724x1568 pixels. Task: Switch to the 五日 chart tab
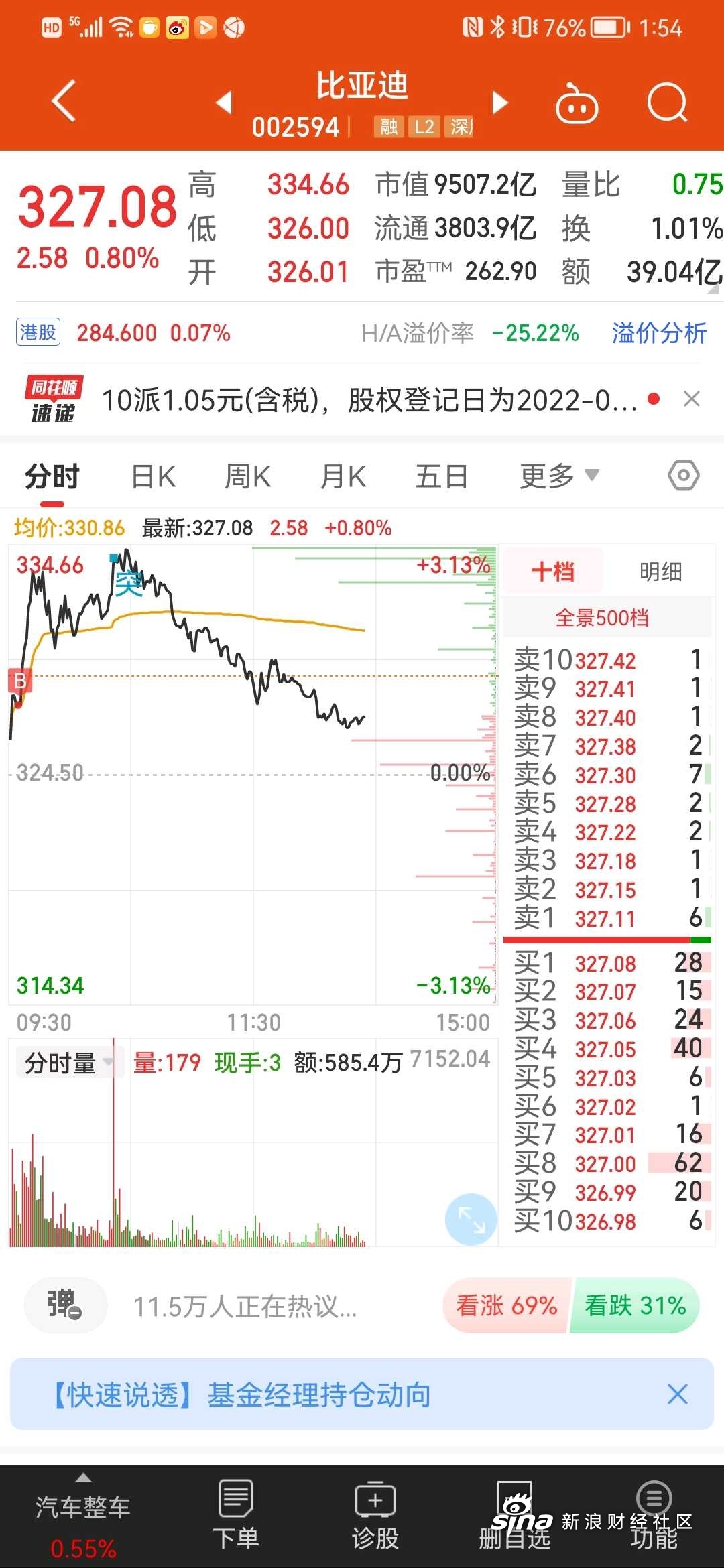click(441, 477)
